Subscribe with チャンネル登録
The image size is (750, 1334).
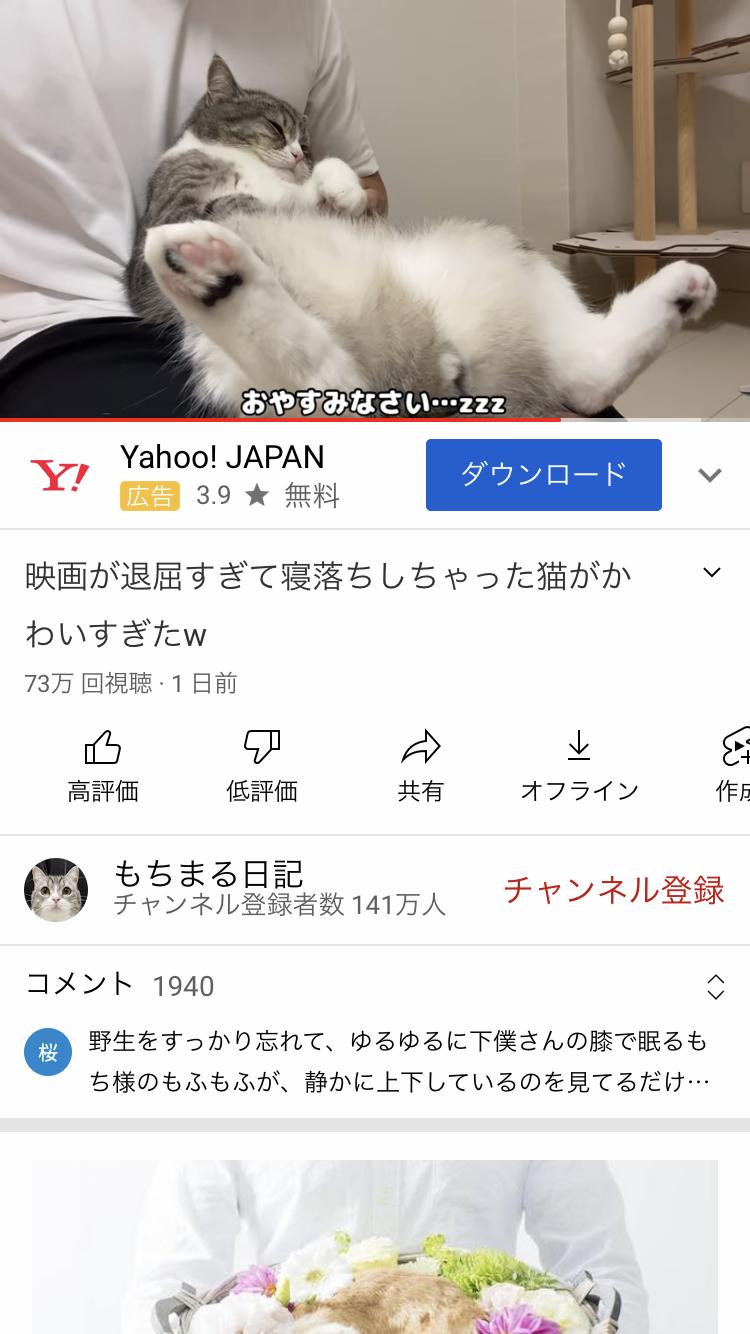point(613,889)
